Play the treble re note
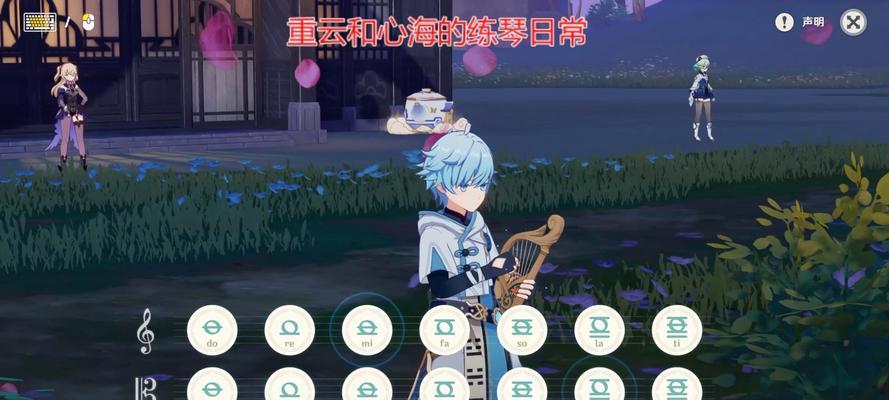Screen dimensions: 889x400 289,330
